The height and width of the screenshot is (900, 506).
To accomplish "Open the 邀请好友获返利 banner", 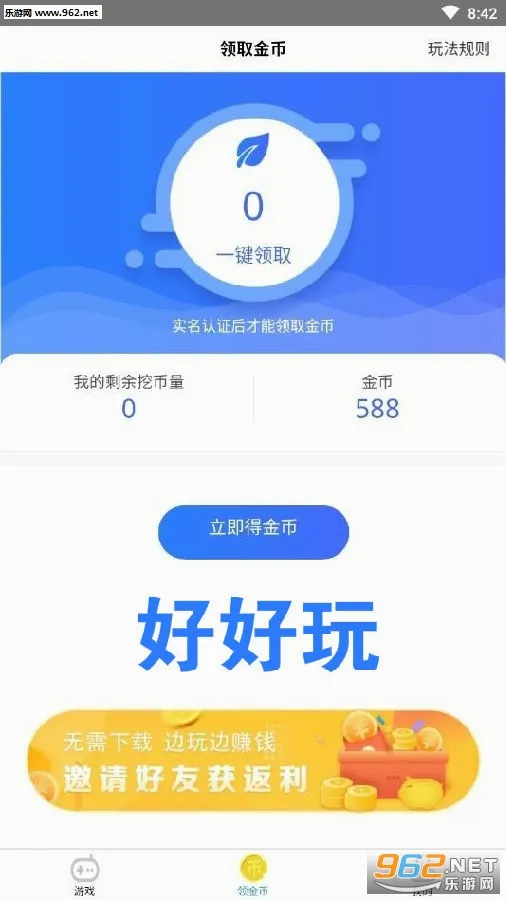I will [x=253, y=761].
